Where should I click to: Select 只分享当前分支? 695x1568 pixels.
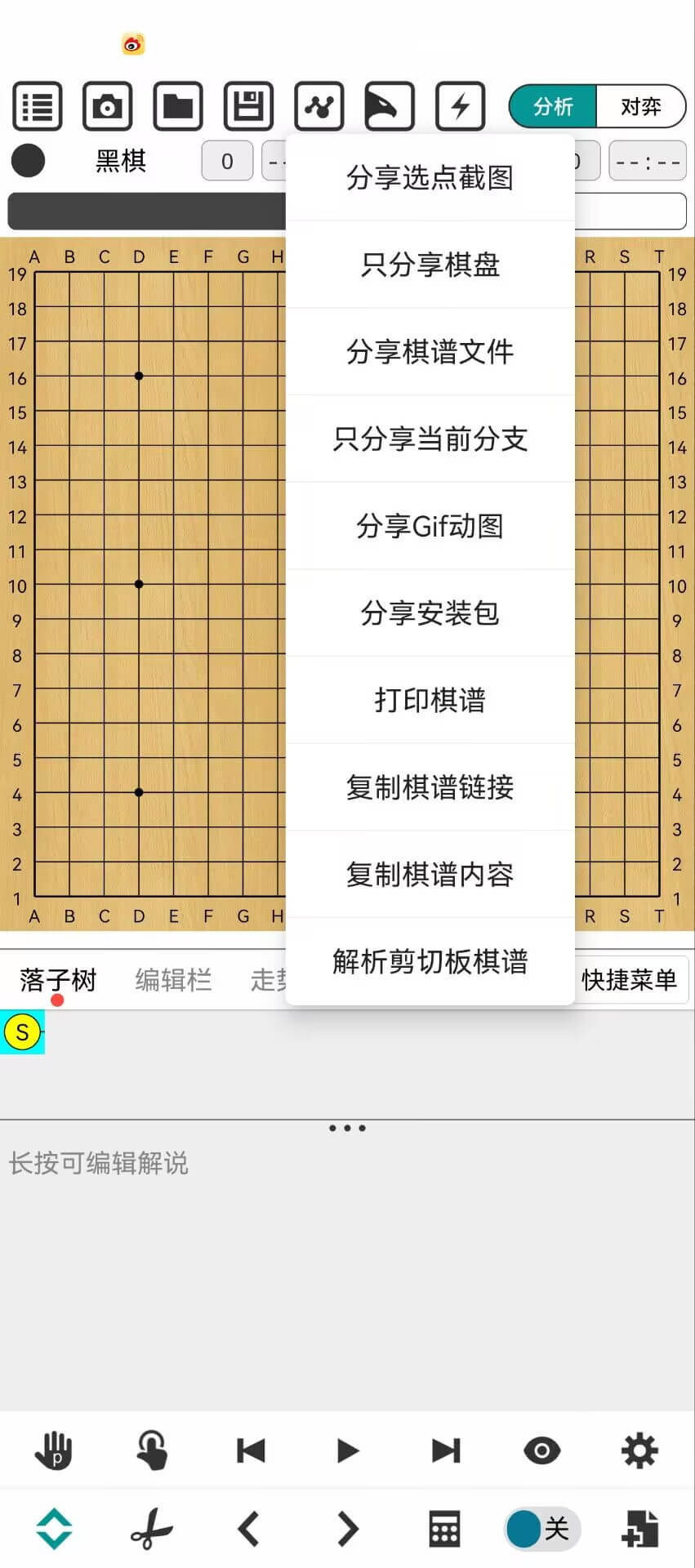pos(430,439)
